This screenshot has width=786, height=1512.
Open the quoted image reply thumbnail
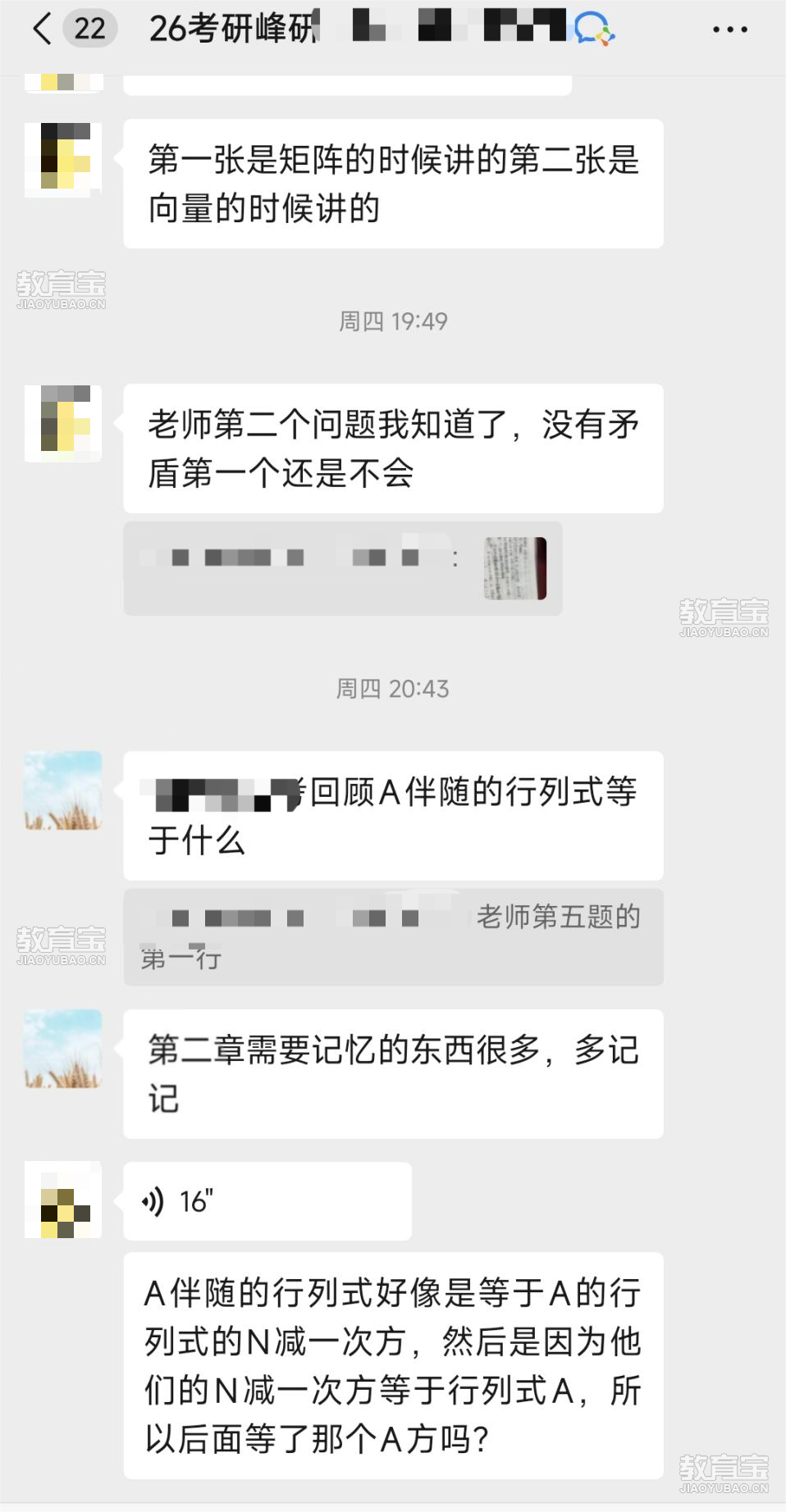(514, 568)
